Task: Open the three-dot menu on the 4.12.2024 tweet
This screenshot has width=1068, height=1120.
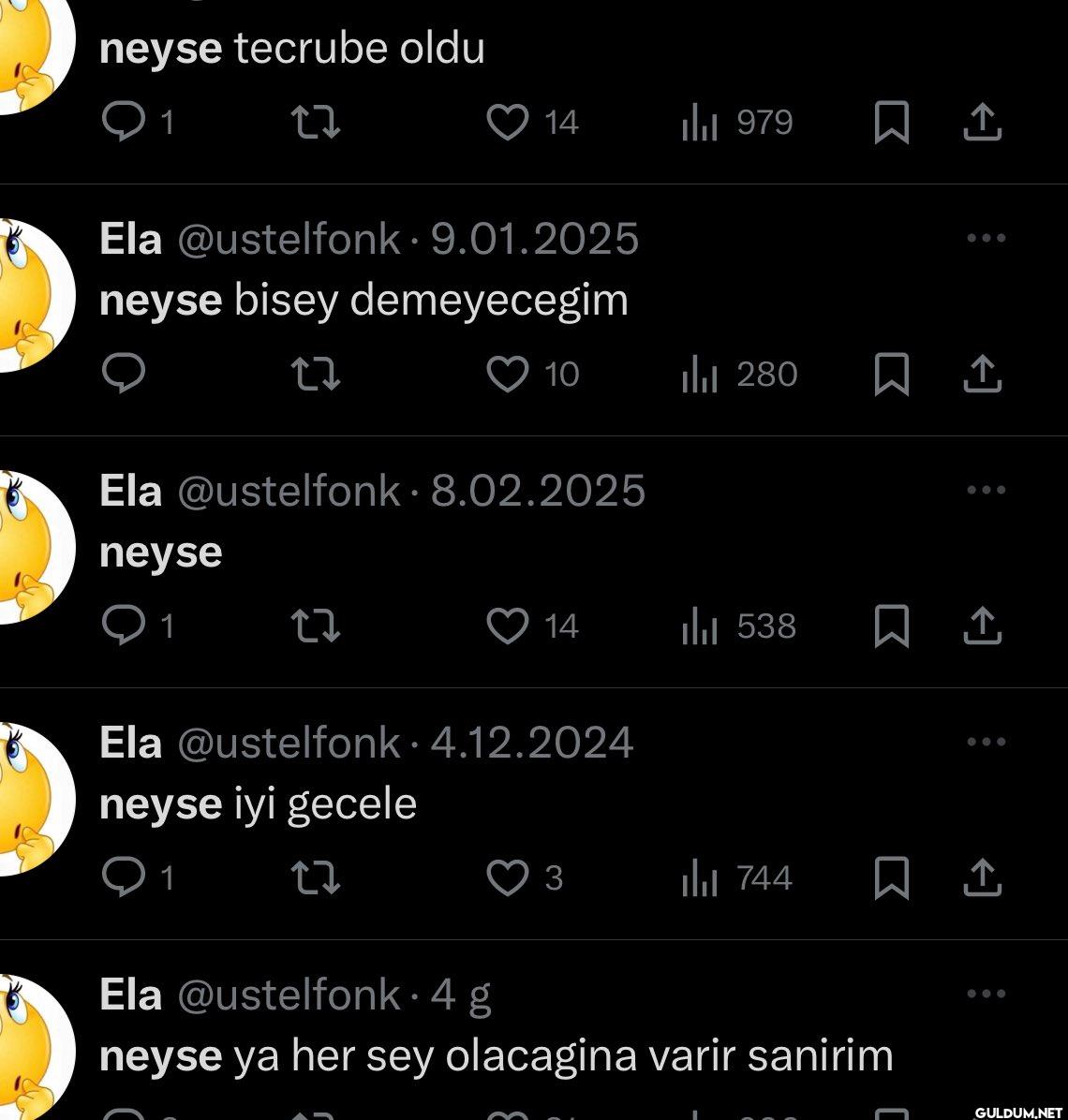Action: 986,742
